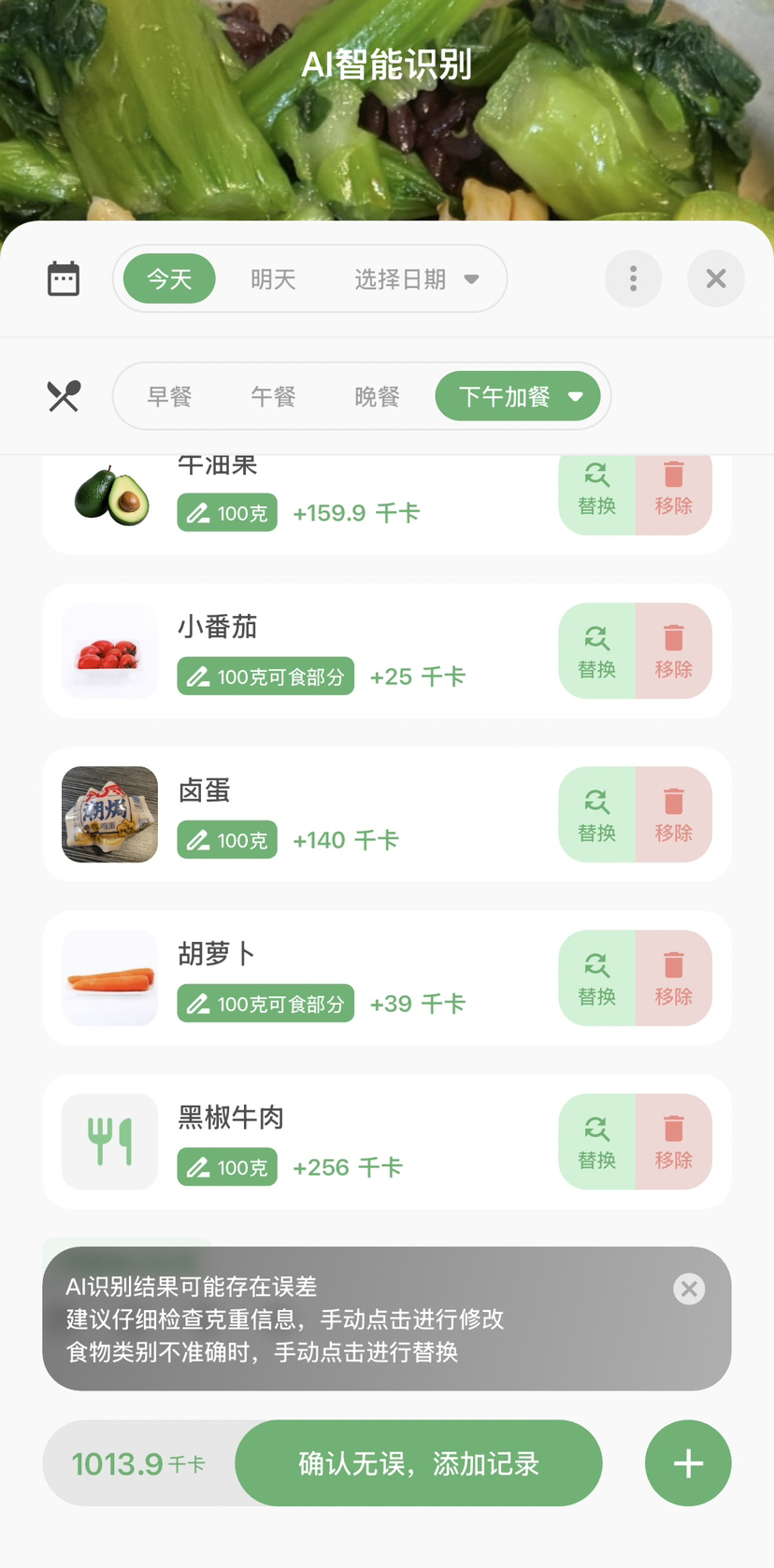Viewport: 774px width, 1568px height.
Task: Select 晚餐 as the meal
Action: (377, 396)
